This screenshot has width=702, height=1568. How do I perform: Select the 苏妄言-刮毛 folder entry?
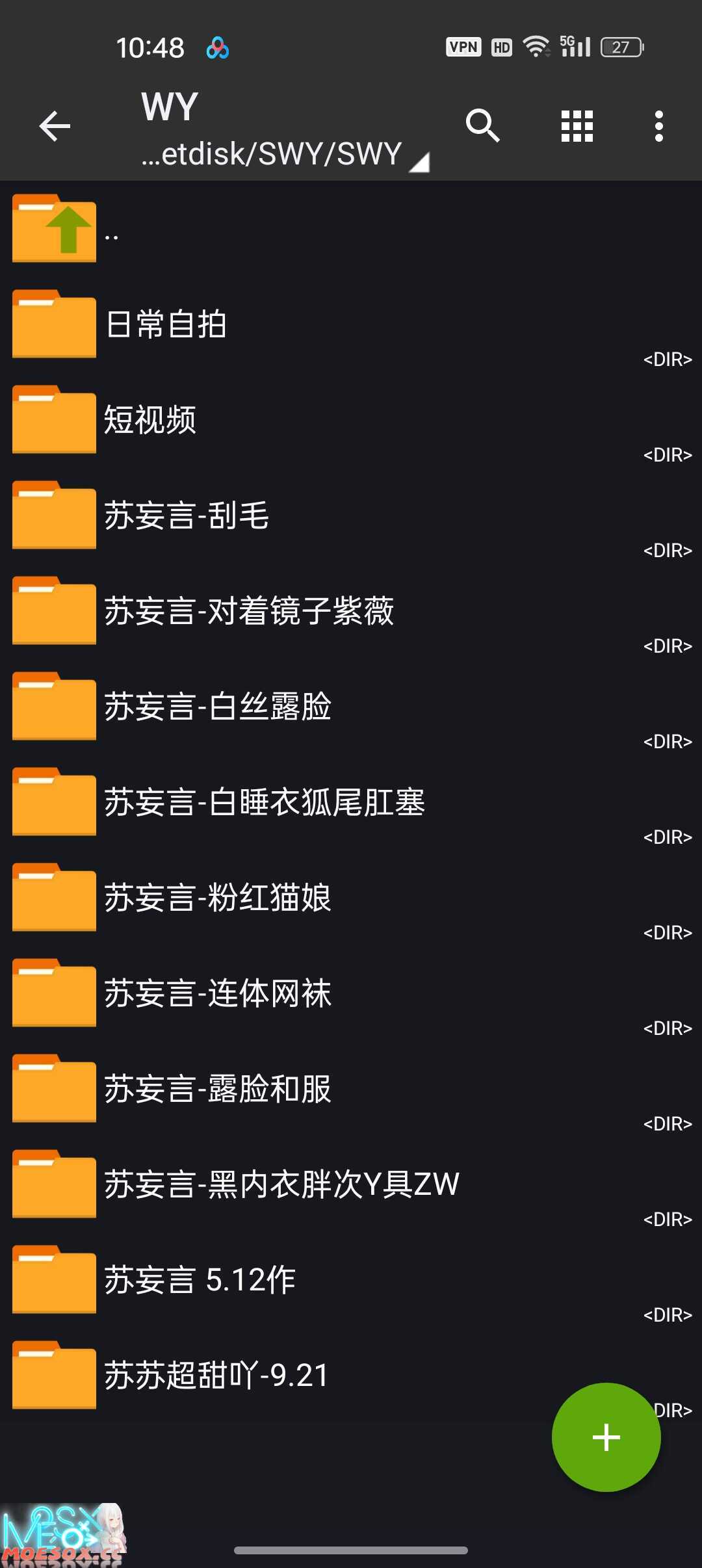point(187,516)
